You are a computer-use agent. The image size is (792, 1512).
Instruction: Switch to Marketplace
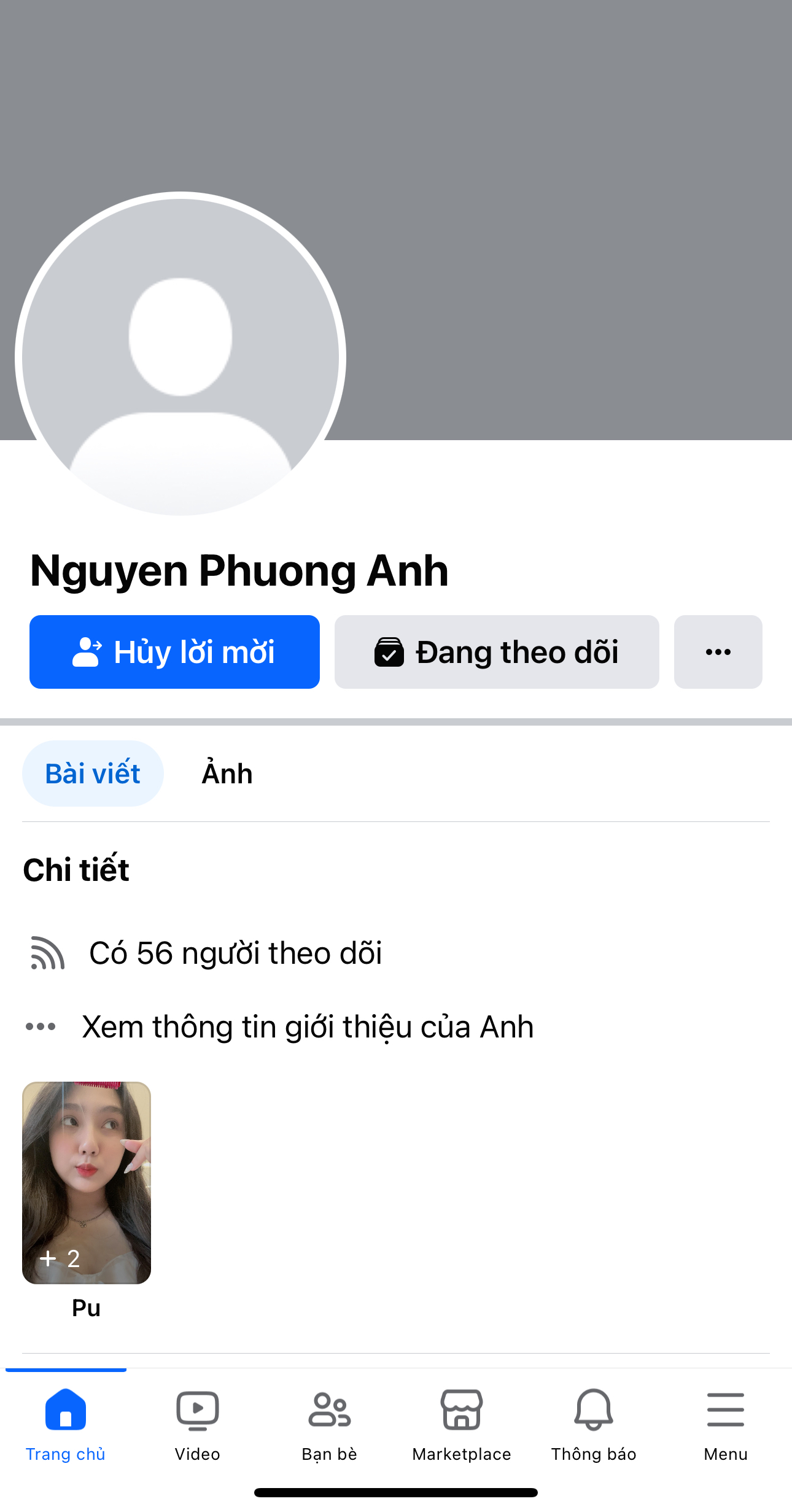pos(462,1424)
